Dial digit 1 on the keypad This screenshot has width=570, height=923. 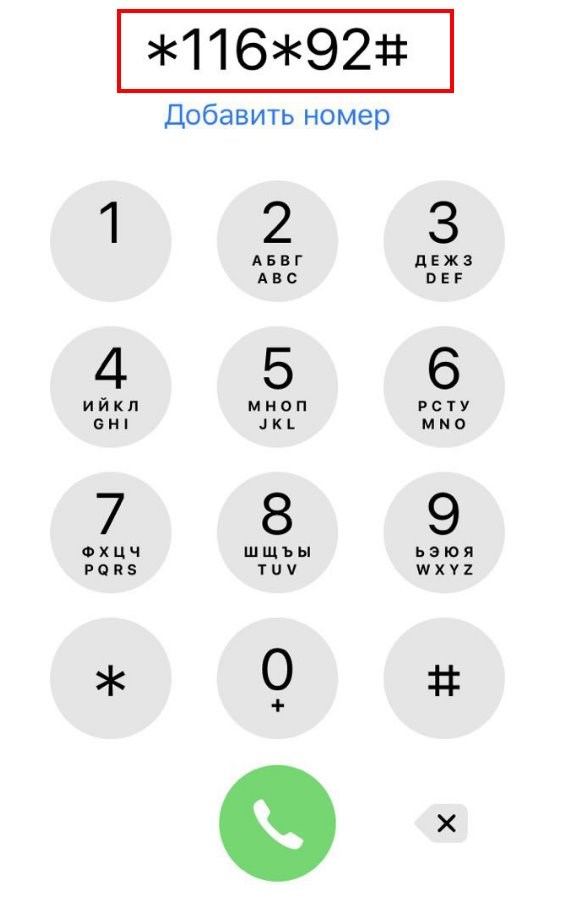(x=111, y=241)
